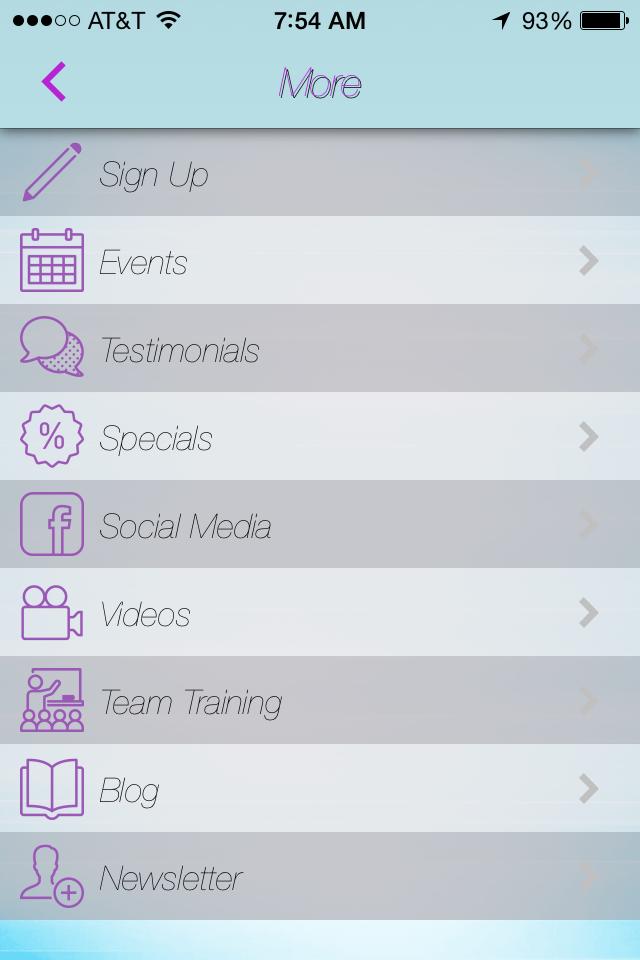View the Events calendar
The image size is (640, 960).
click(320, 262)
